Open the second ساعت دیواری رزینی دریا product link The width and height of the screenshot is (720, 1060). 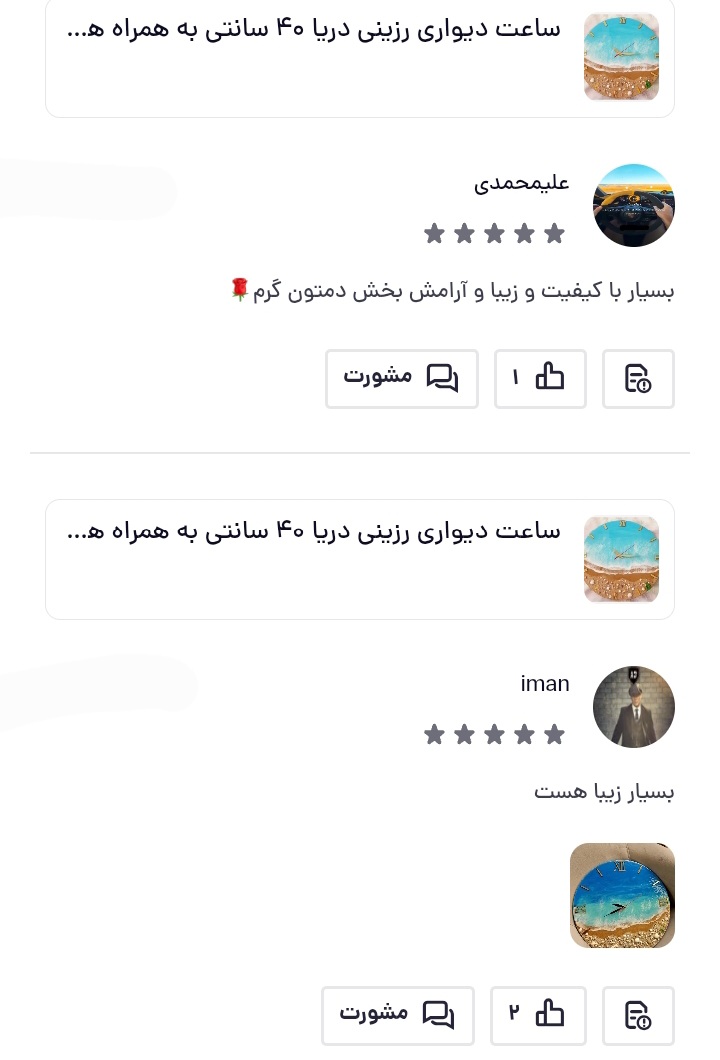[314, 532]
